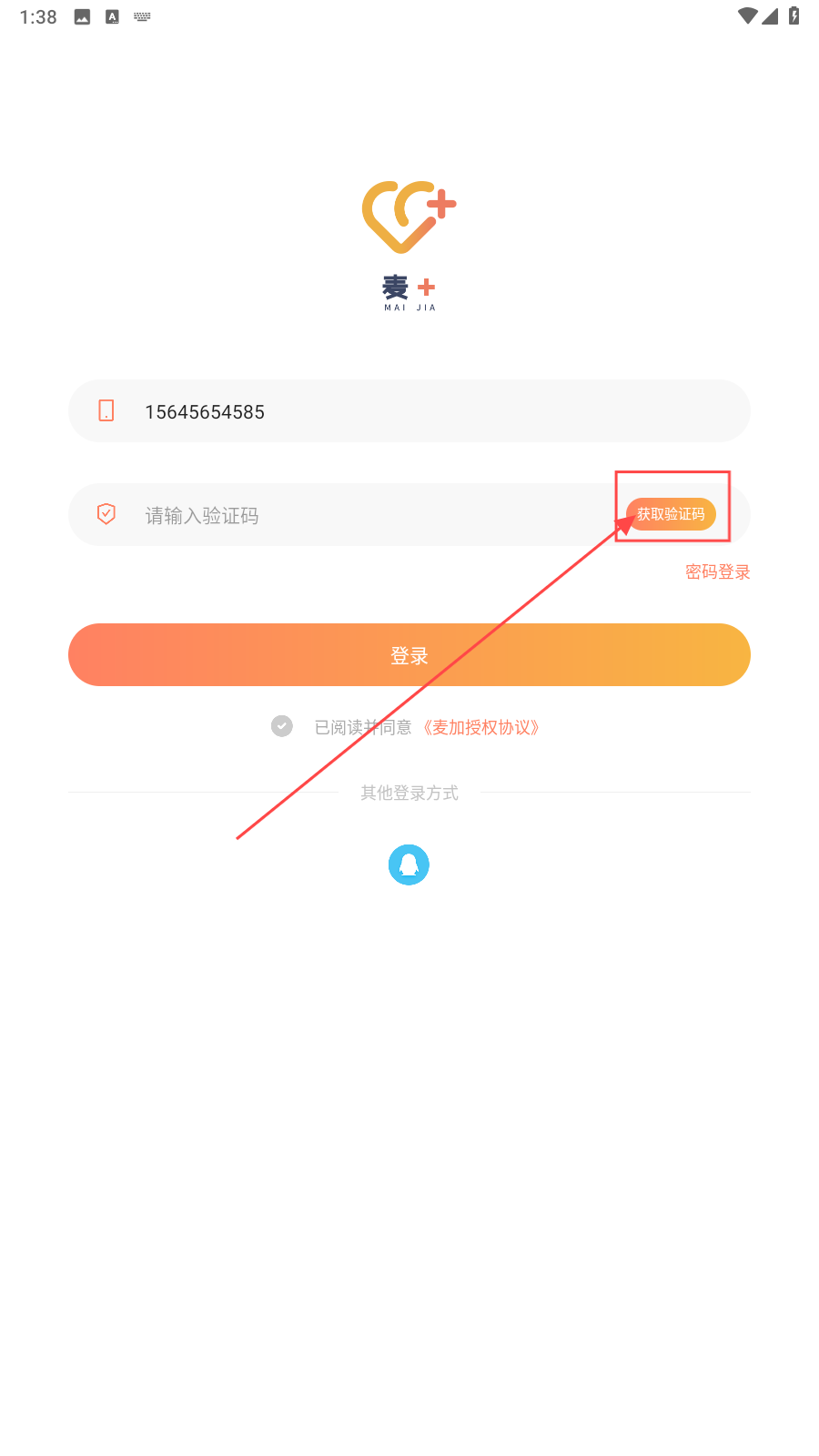The image size is (819, 1456).
Task: Toggle the 已阅读并同意 agreement checkbox
Action: click(282, 726)
